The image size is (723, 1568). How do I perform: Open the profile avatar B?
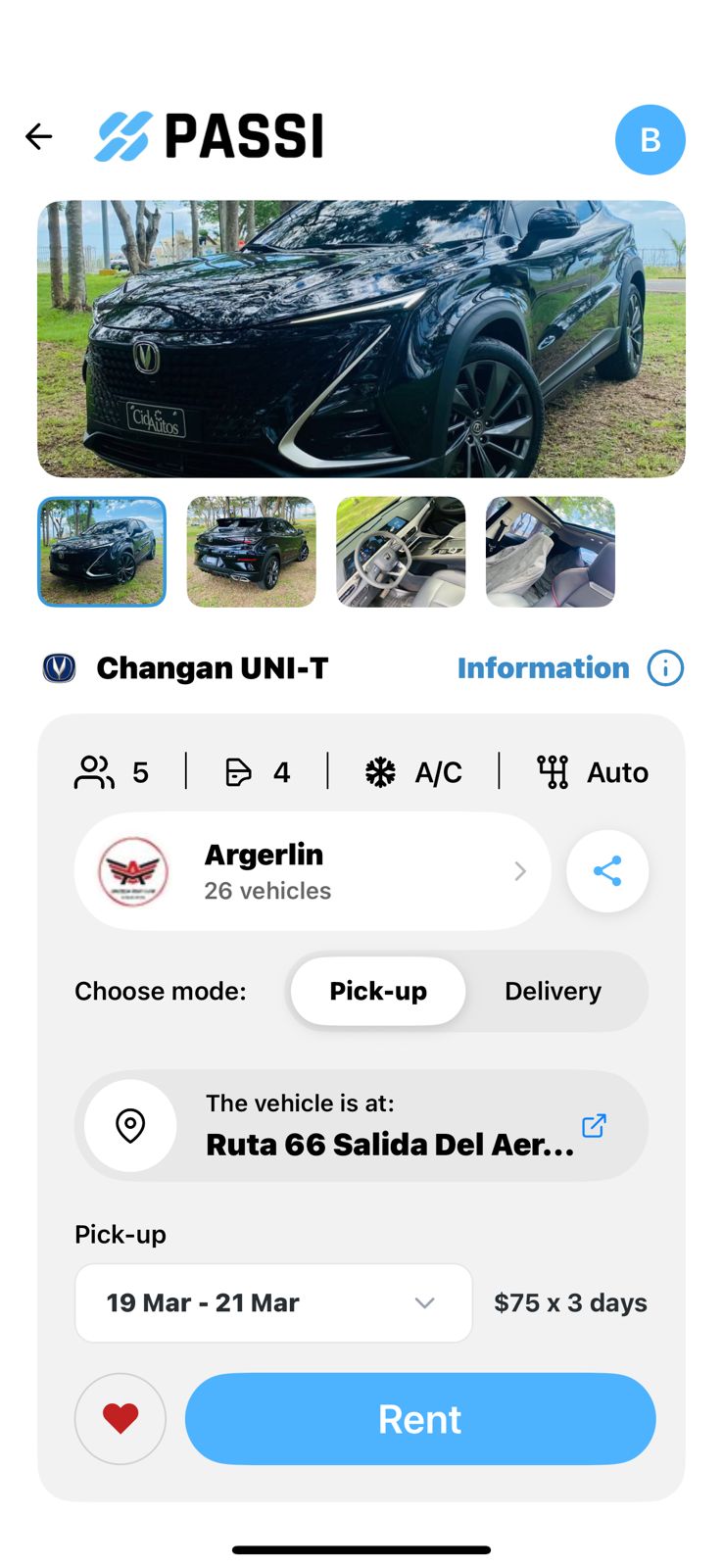(650, 140)
